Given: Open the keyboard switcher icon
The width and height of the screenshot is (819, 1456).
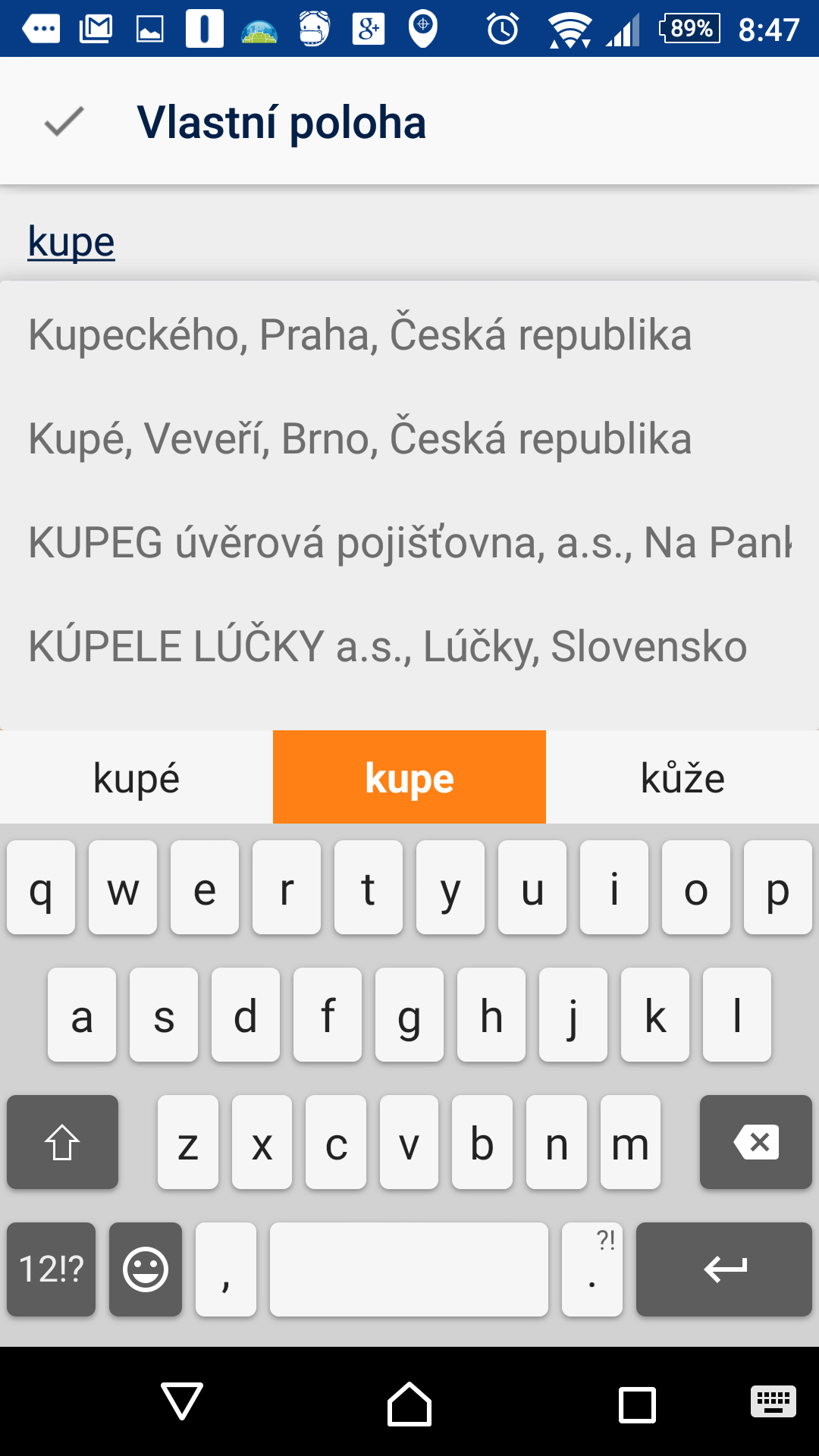Looking at the screenshot, I should click(x=773, y=1401).
